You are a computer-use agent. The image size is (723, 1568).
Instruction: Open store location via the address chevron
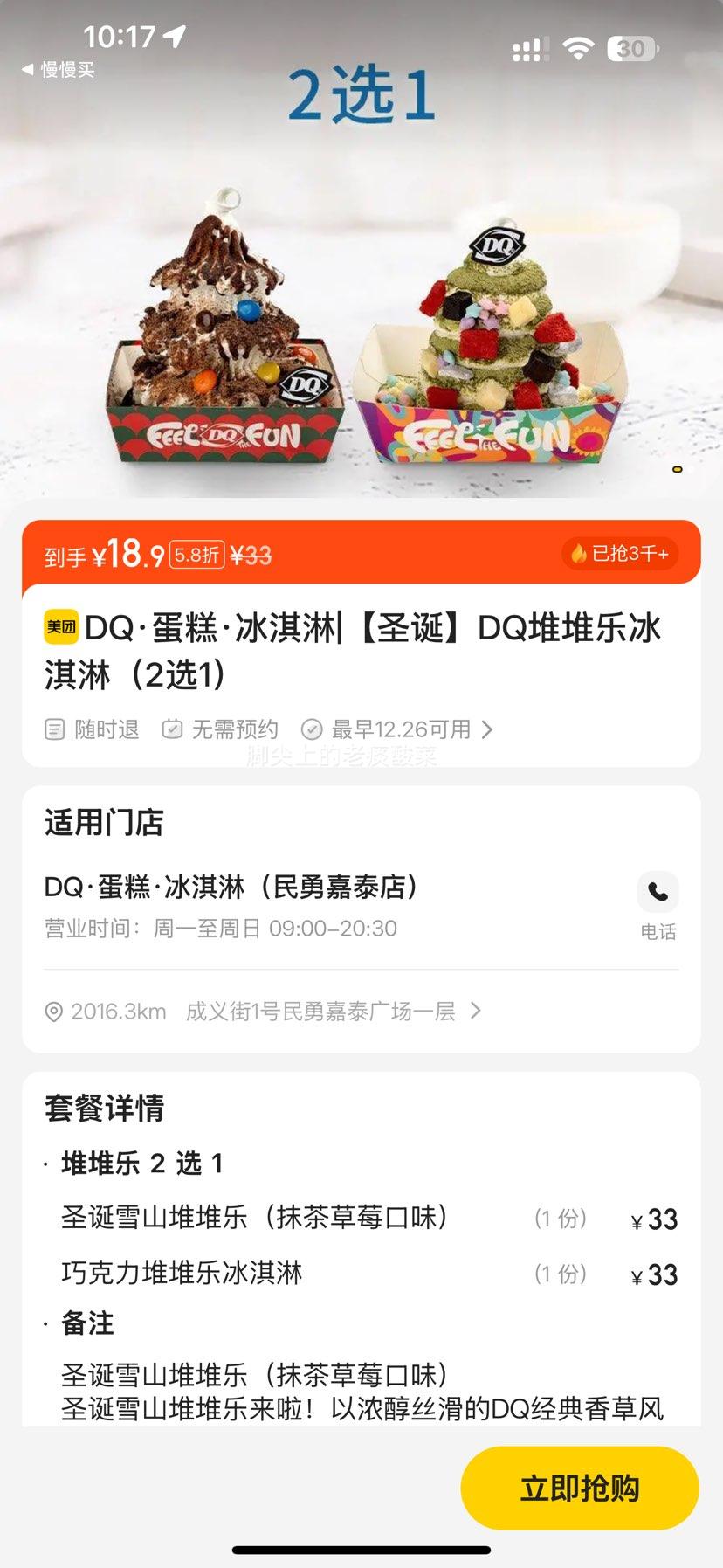coord(476,1010)
